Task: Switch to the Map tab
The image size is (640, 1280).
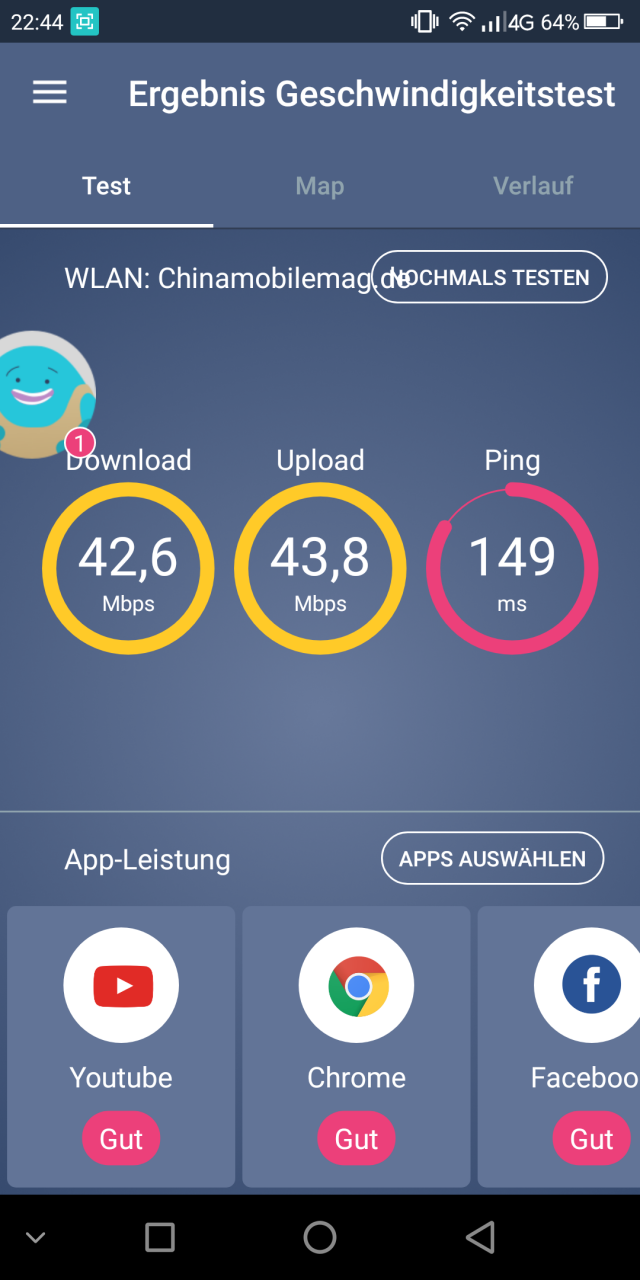Action: click(x=320, y=186)
